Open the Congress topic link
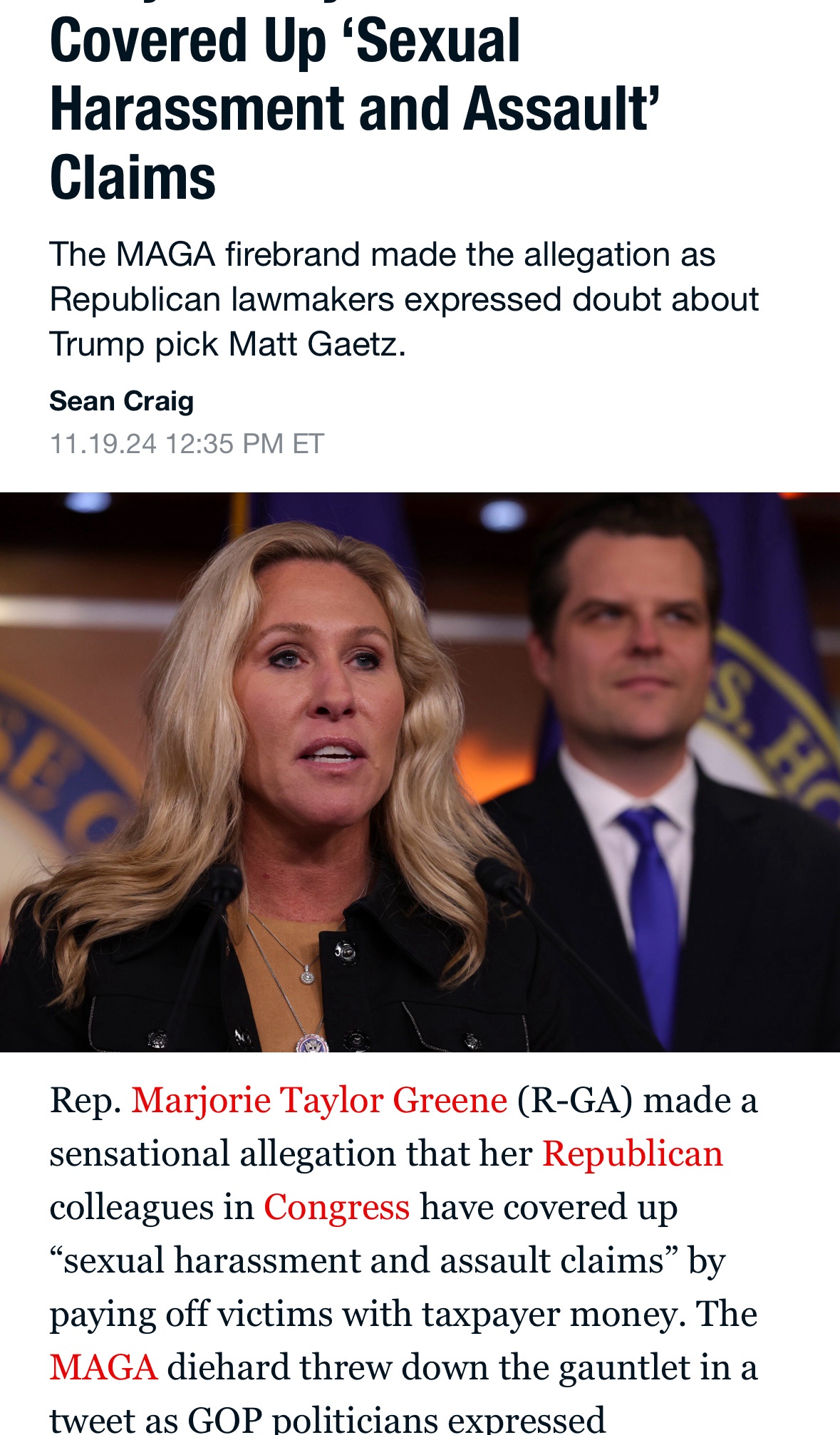This screenshot has width=840, height=1435. pos(336,1207)
